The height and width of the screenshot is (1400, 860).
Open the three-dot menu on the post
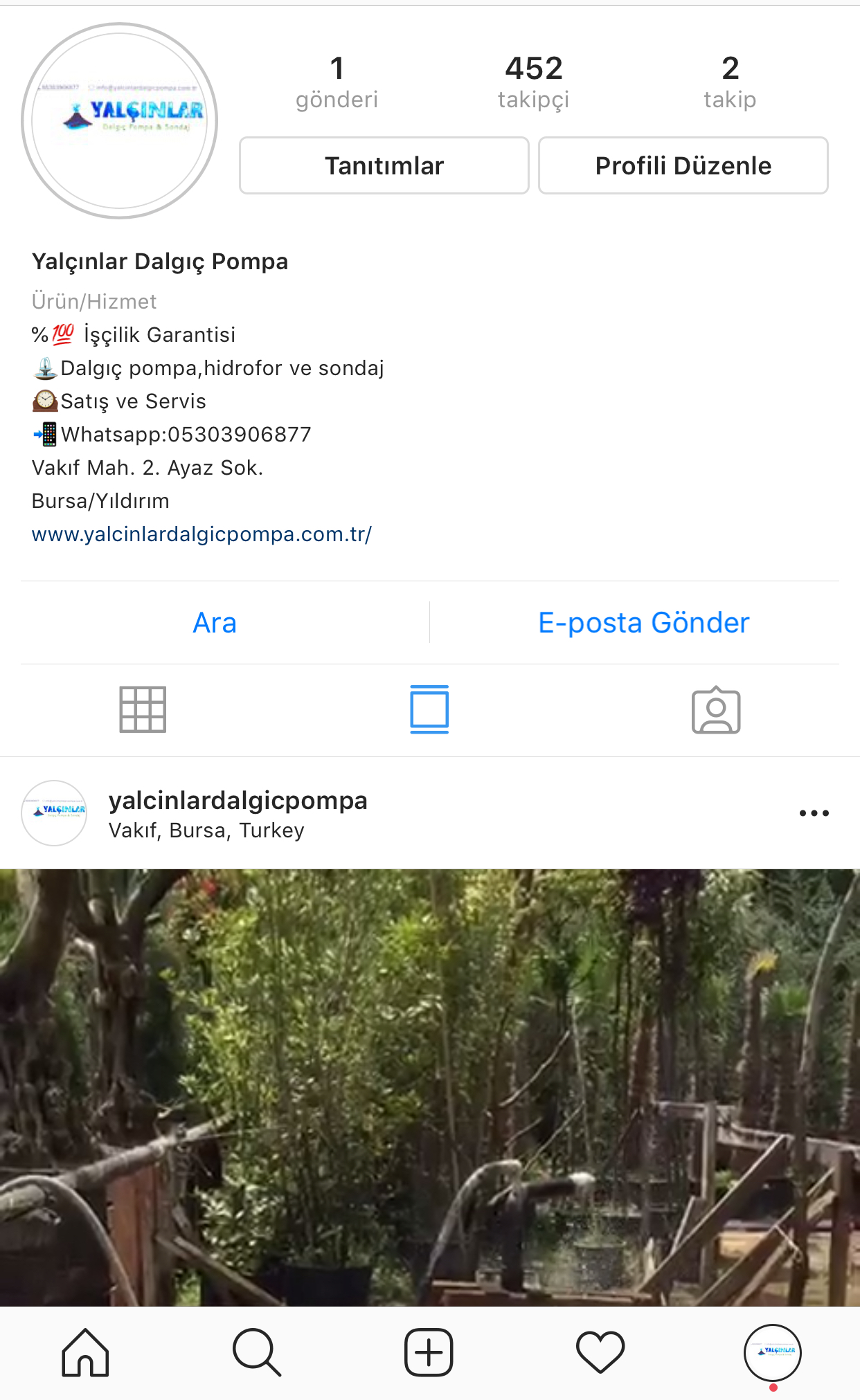(814, 813)
